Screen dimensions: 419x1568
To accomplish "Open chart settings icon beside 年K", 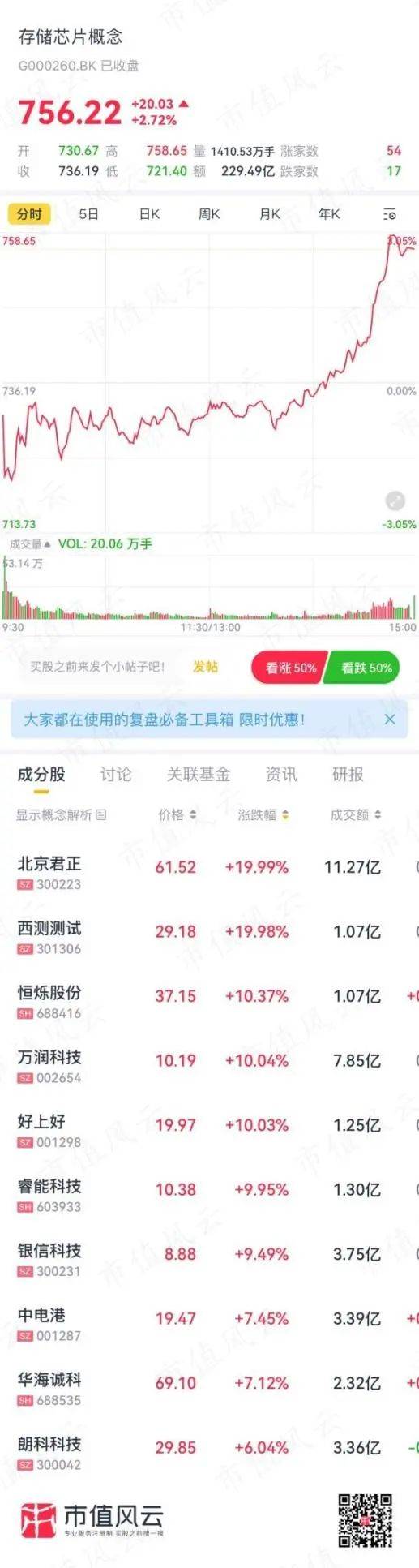I will (390, 214).
